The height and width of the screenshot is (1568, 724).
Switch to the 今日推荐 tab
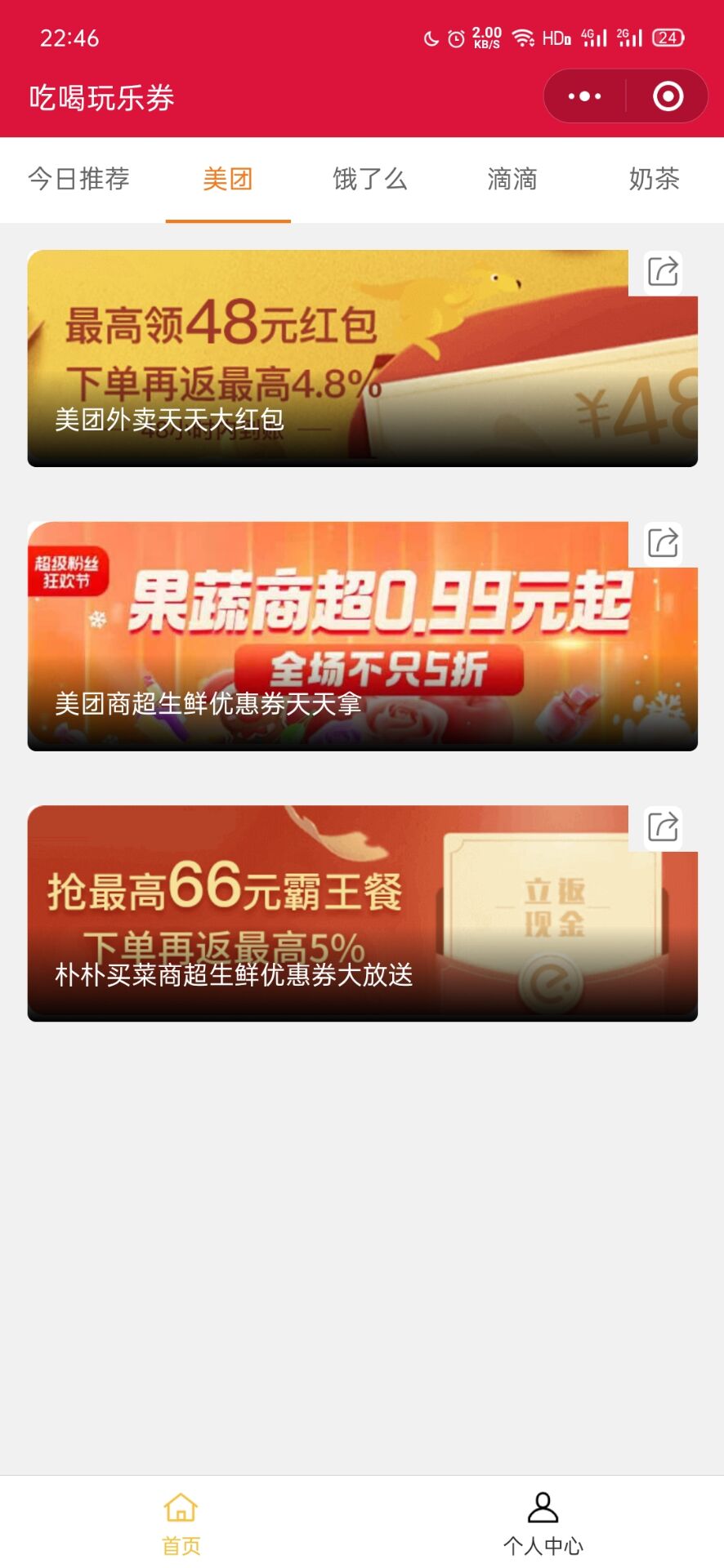pos(79,179)
